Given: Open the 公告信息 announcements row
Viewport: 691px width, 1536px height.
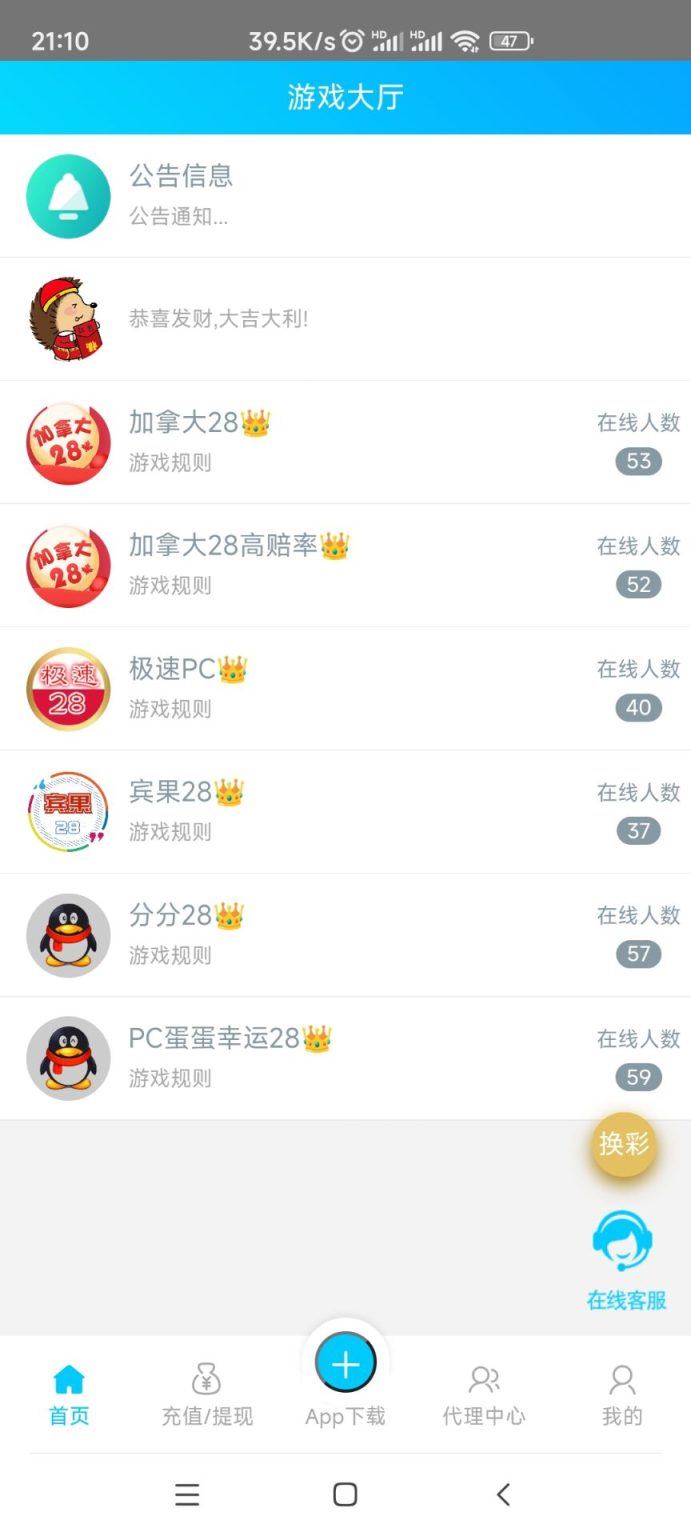Looking at the screenshot, I should [345, 196].
